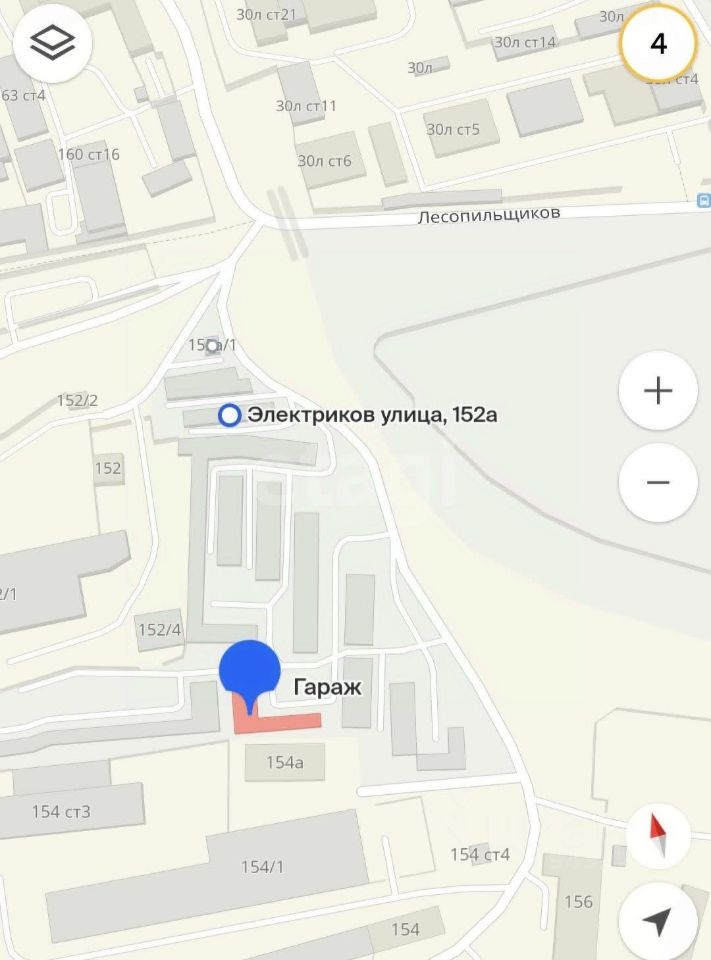Open the map layers menu
This screenshot has width=711, height=960.
click(52, 42)
